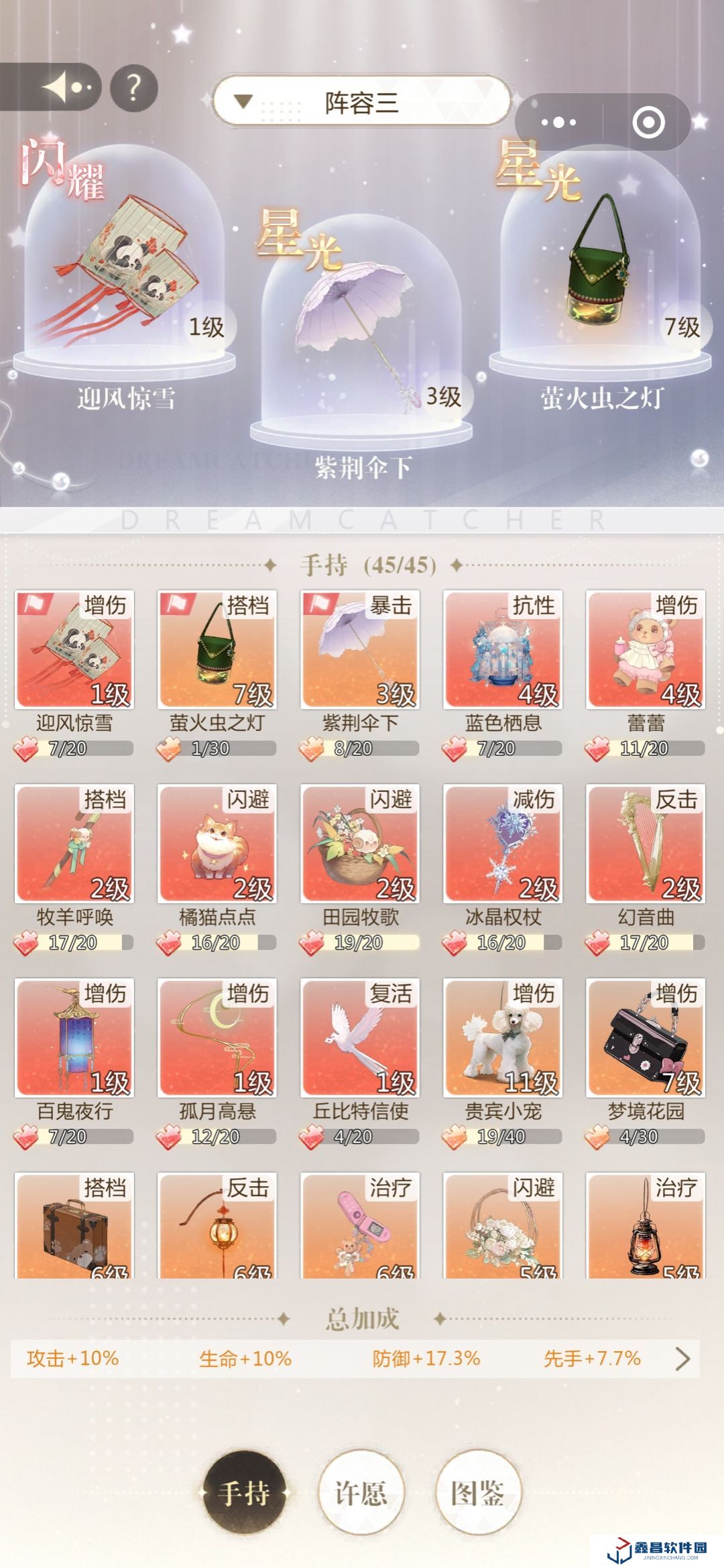The width and height of the screenshot is (724, 1568).
Task: Open the mini program more menu
Action: 558,122
